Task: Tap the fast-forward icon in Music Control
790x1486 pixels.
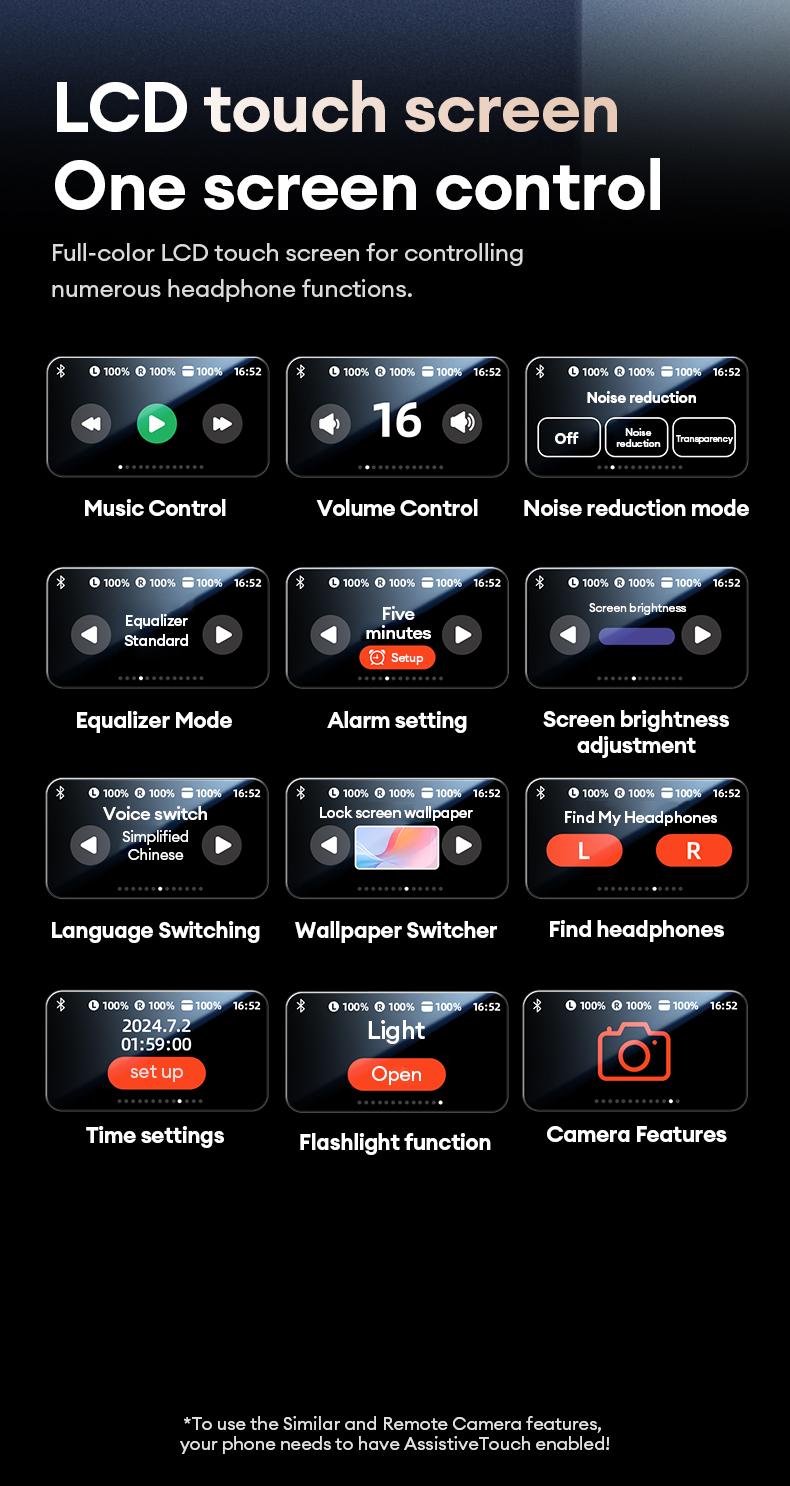Action: click(x=224, y=423)
